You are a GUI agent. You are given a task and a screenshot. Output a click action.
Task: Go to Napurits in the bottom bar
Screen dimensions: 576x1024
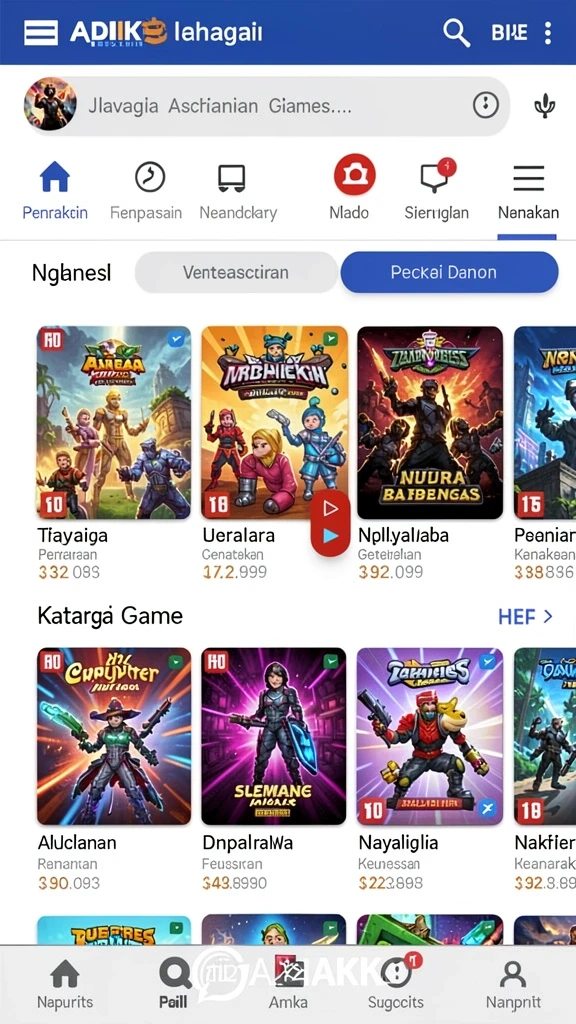[65, 985]
